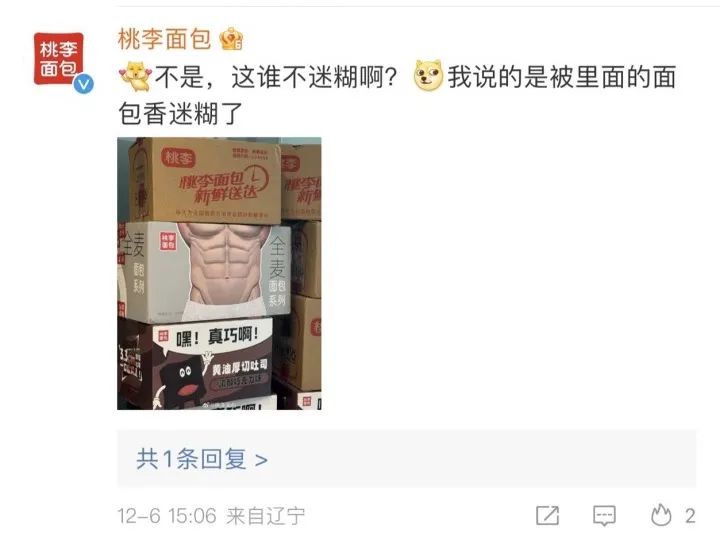This screenshot has height=537, width=720.
Task: Open the bread boxes photo
Action: pyautogui.click(x=219, y=273)
